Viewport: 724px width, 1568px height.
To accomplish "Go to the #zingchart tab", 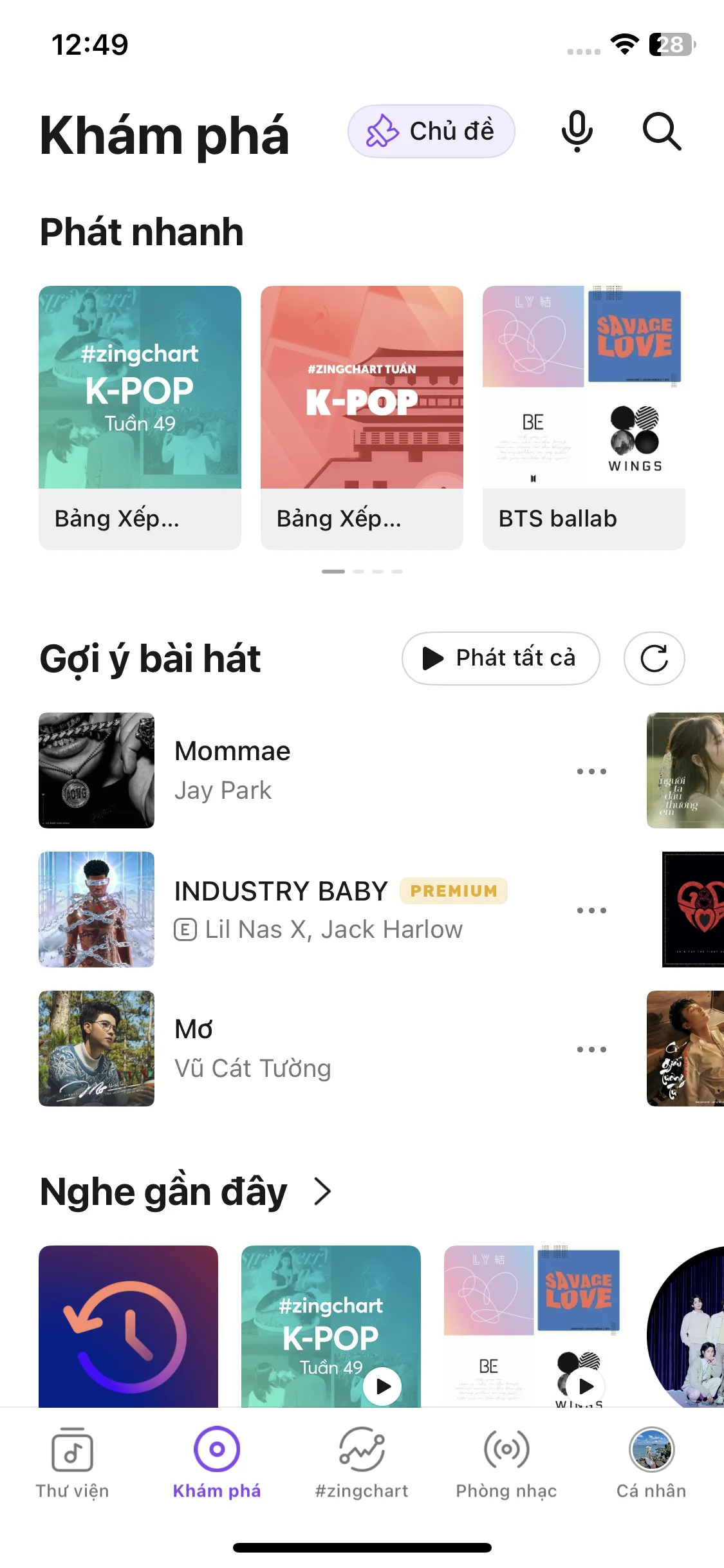I will pos(361,1462).
